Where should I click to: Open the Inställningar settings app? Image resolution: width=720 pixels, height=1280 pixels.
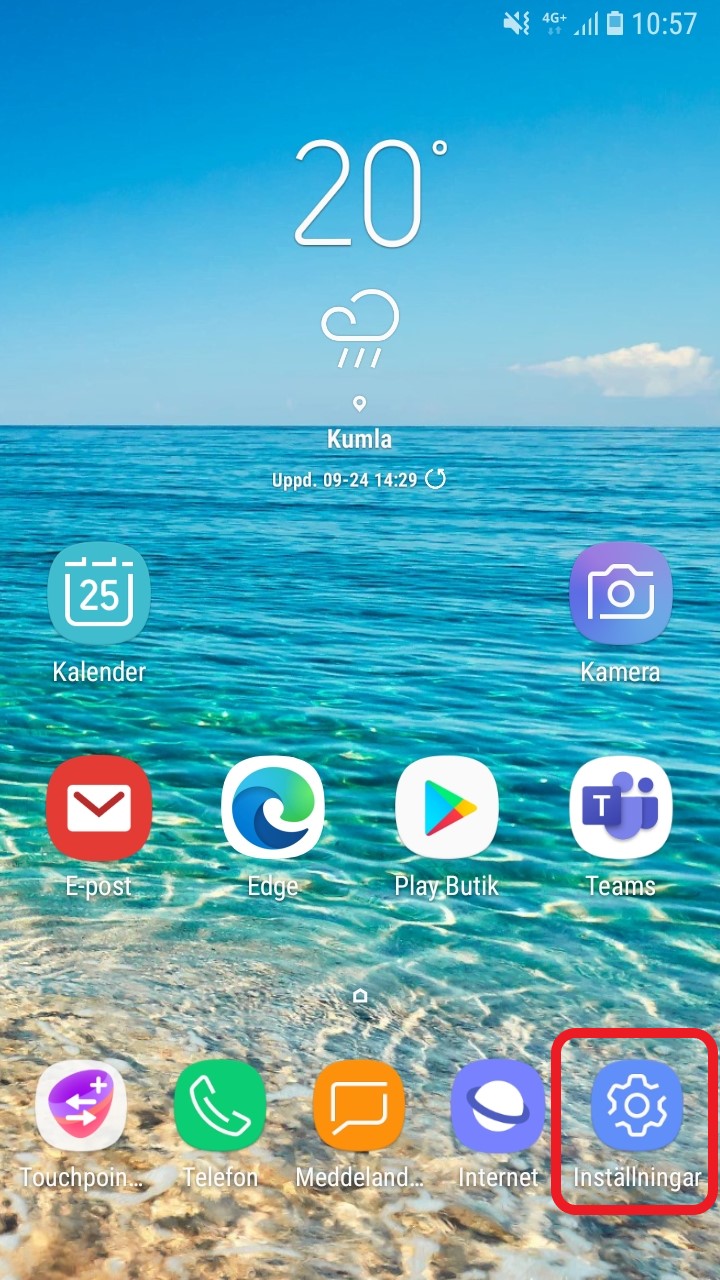(636, 1106)
